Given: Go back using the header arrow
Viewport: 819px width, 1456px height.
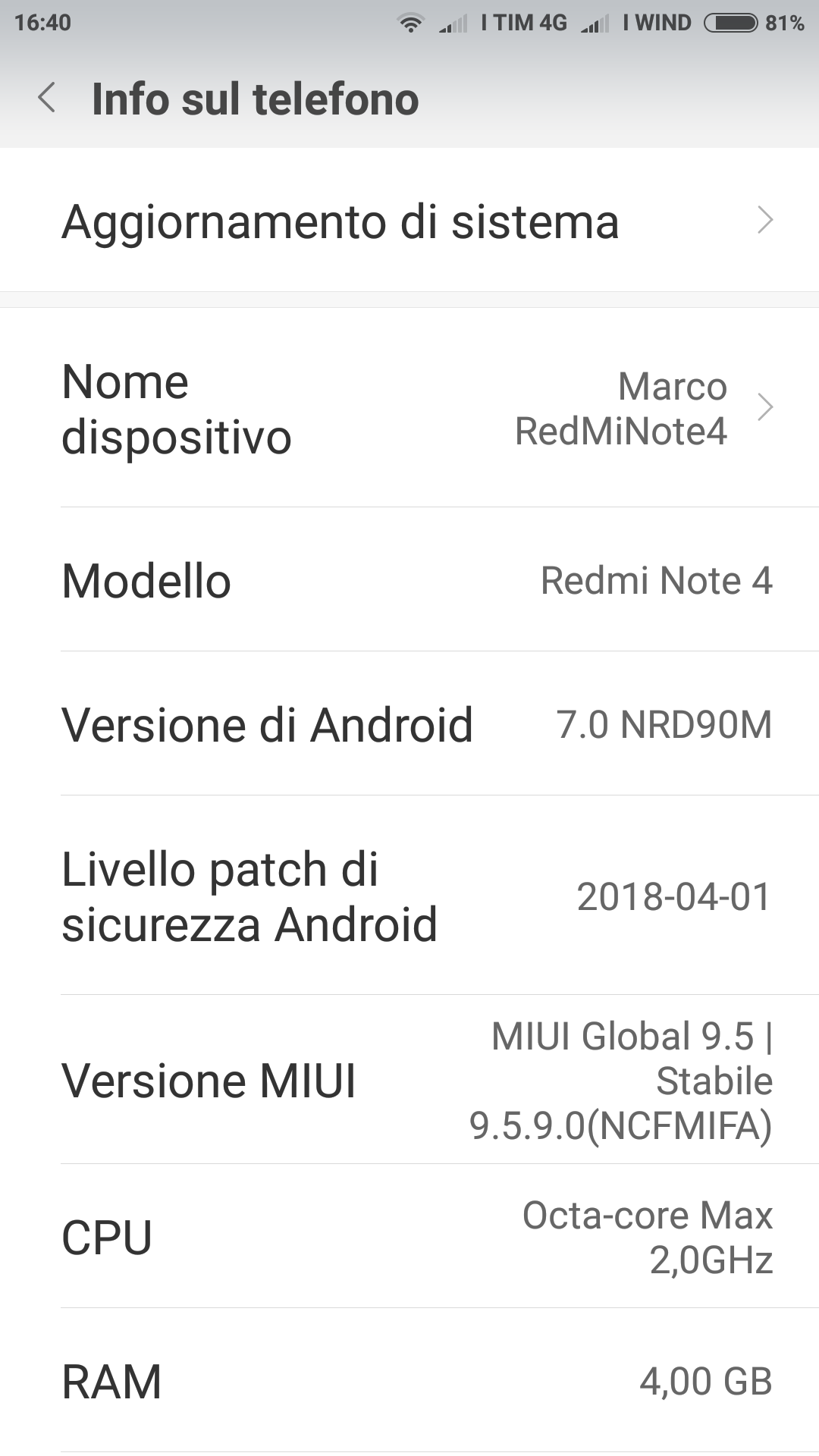Looking at the screenshot, I should pyautogui.click(x=47, y=99).
